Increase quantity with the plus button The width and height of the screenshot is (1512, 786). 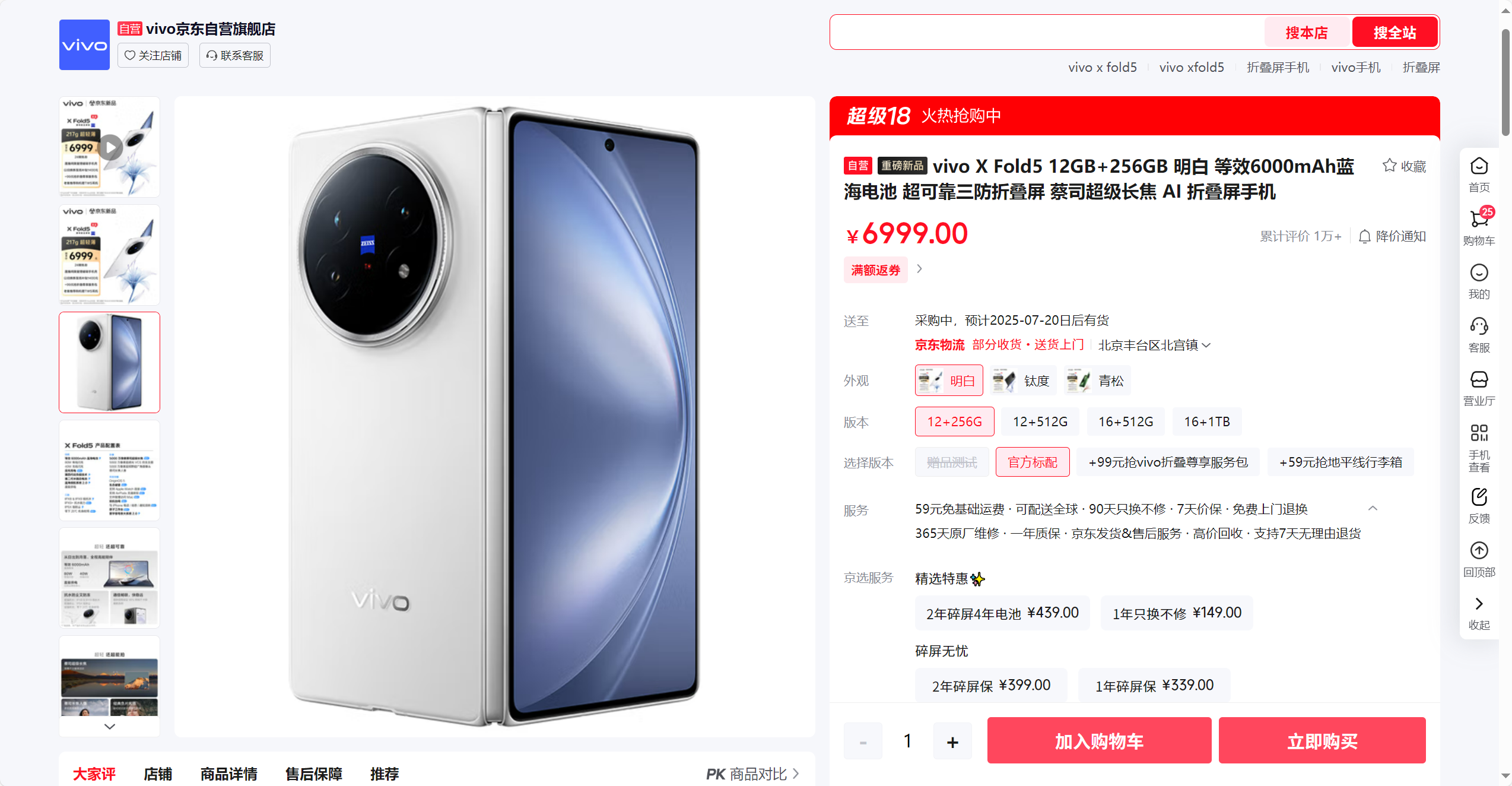(952, 741)
